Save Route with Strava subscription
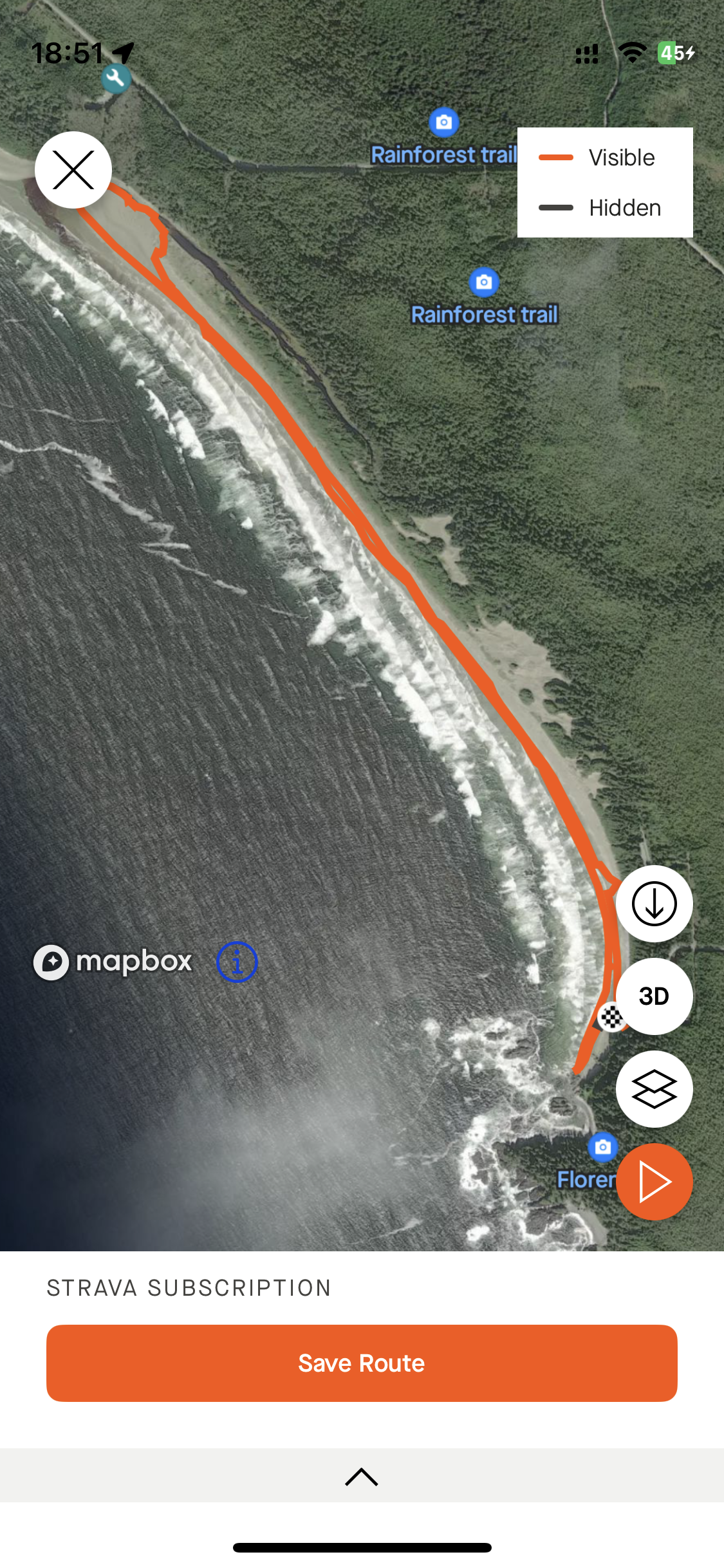This screenshot has height=1568, width=724. (362, 1363)
